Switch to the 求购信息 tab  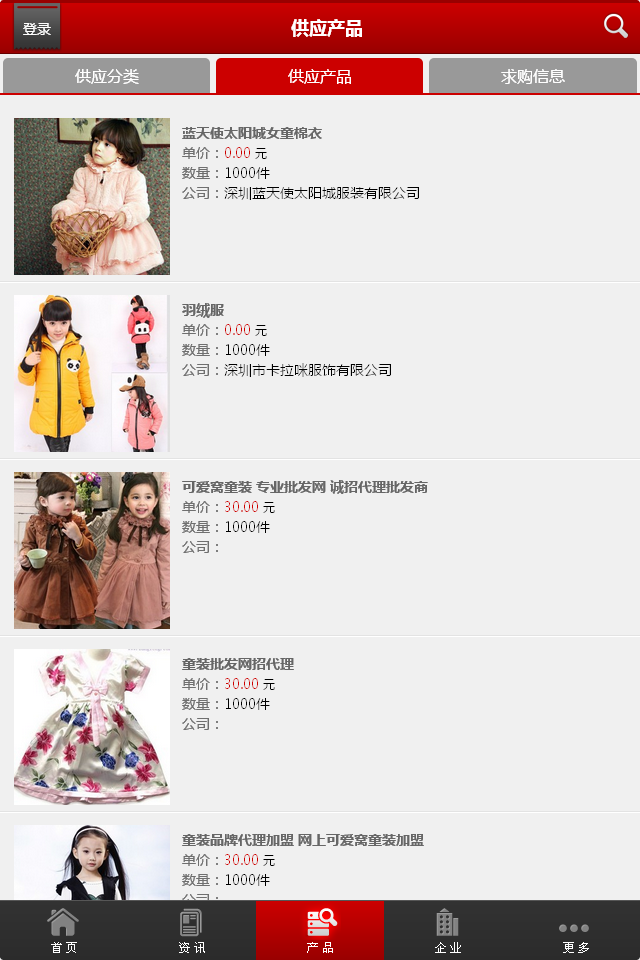tap(532, 76)
